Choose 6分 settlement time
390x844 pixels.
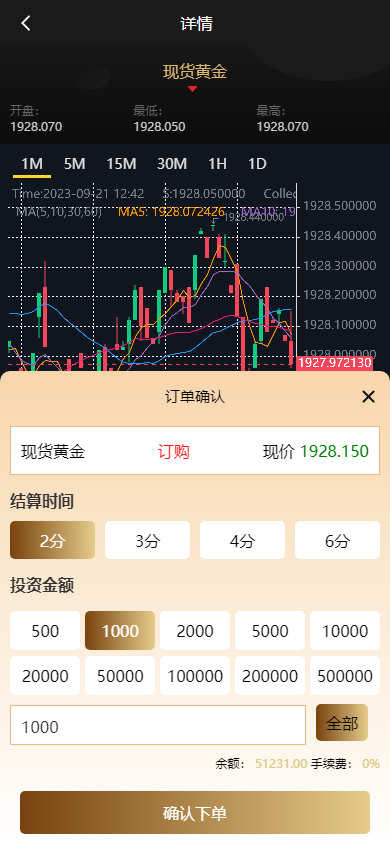click(x=337, y=540)
